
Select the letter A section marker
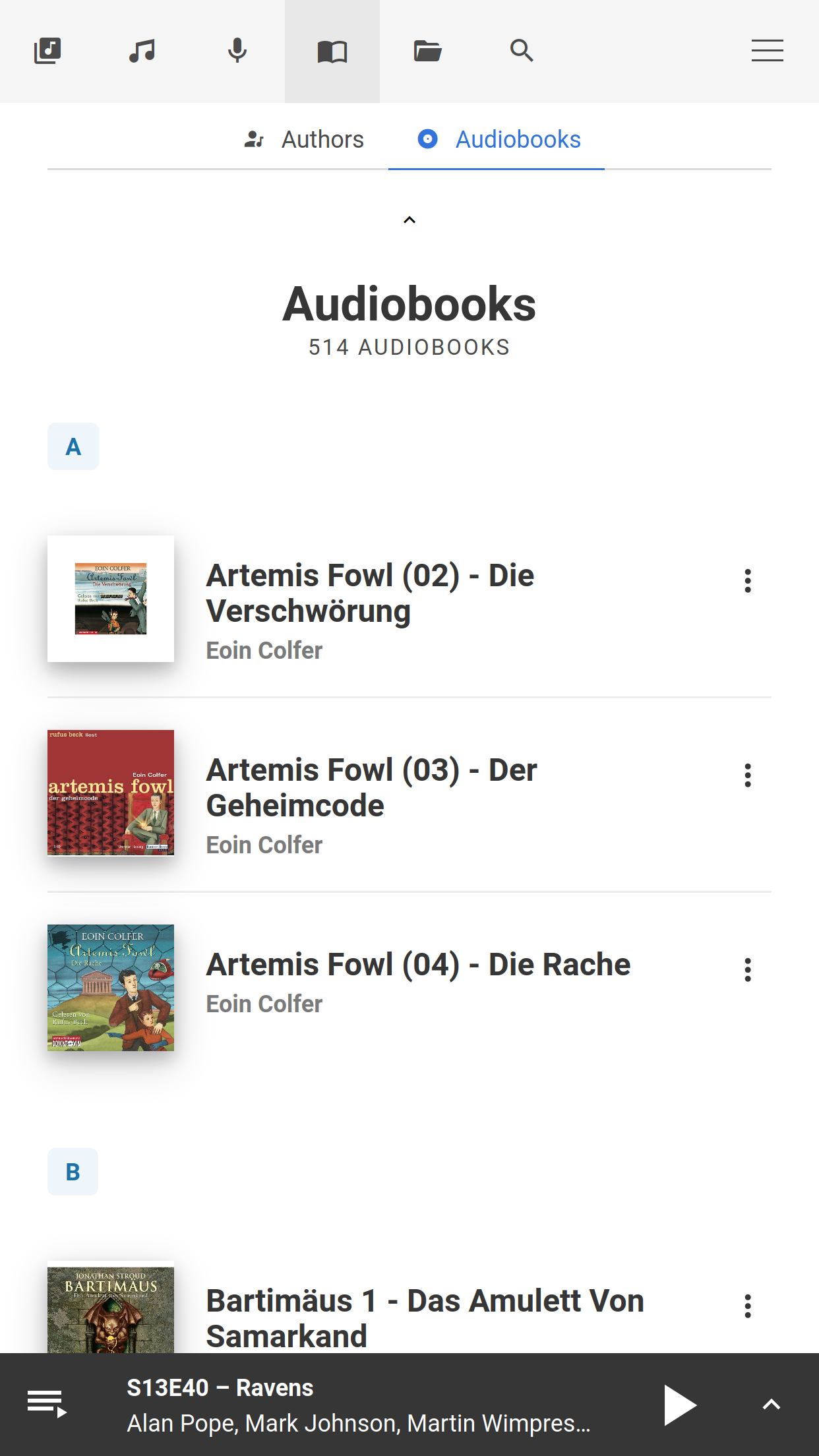pyautogui.click(x=73, y=446)
